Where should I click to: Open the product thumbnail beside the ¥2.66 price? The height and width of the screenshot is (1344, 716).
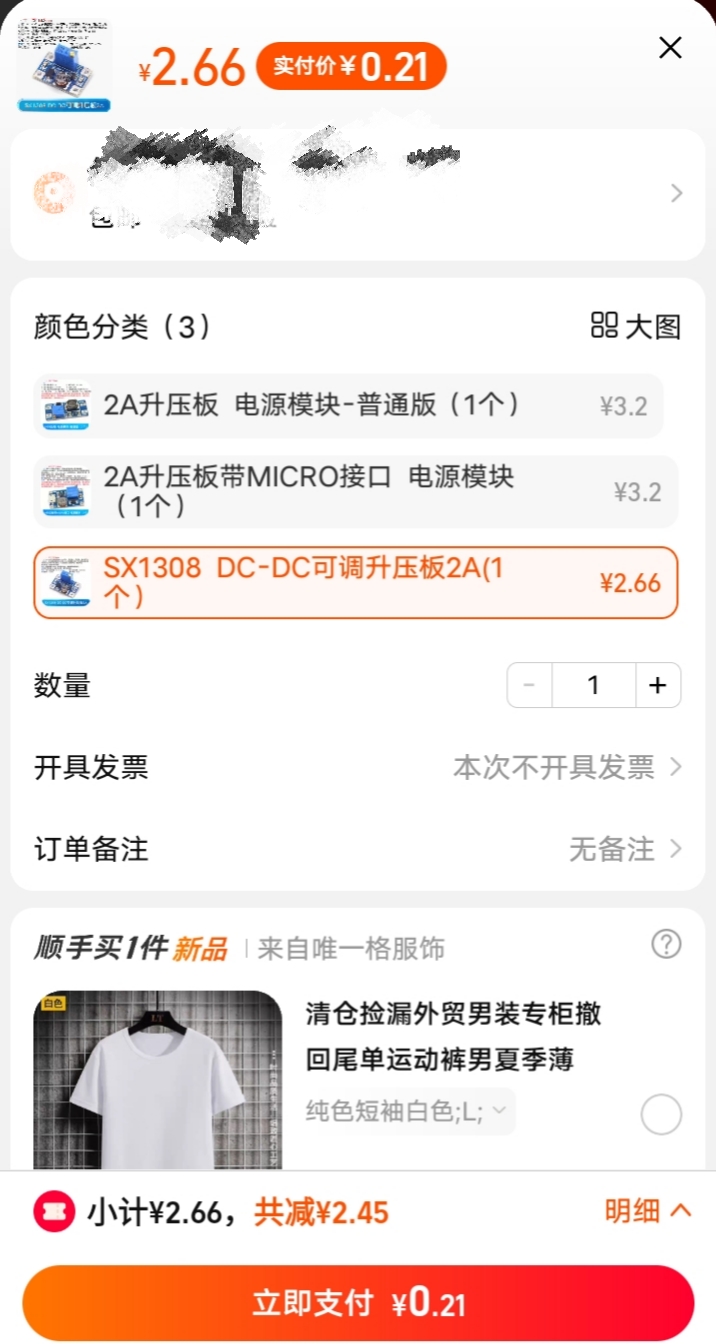point(65,67)
